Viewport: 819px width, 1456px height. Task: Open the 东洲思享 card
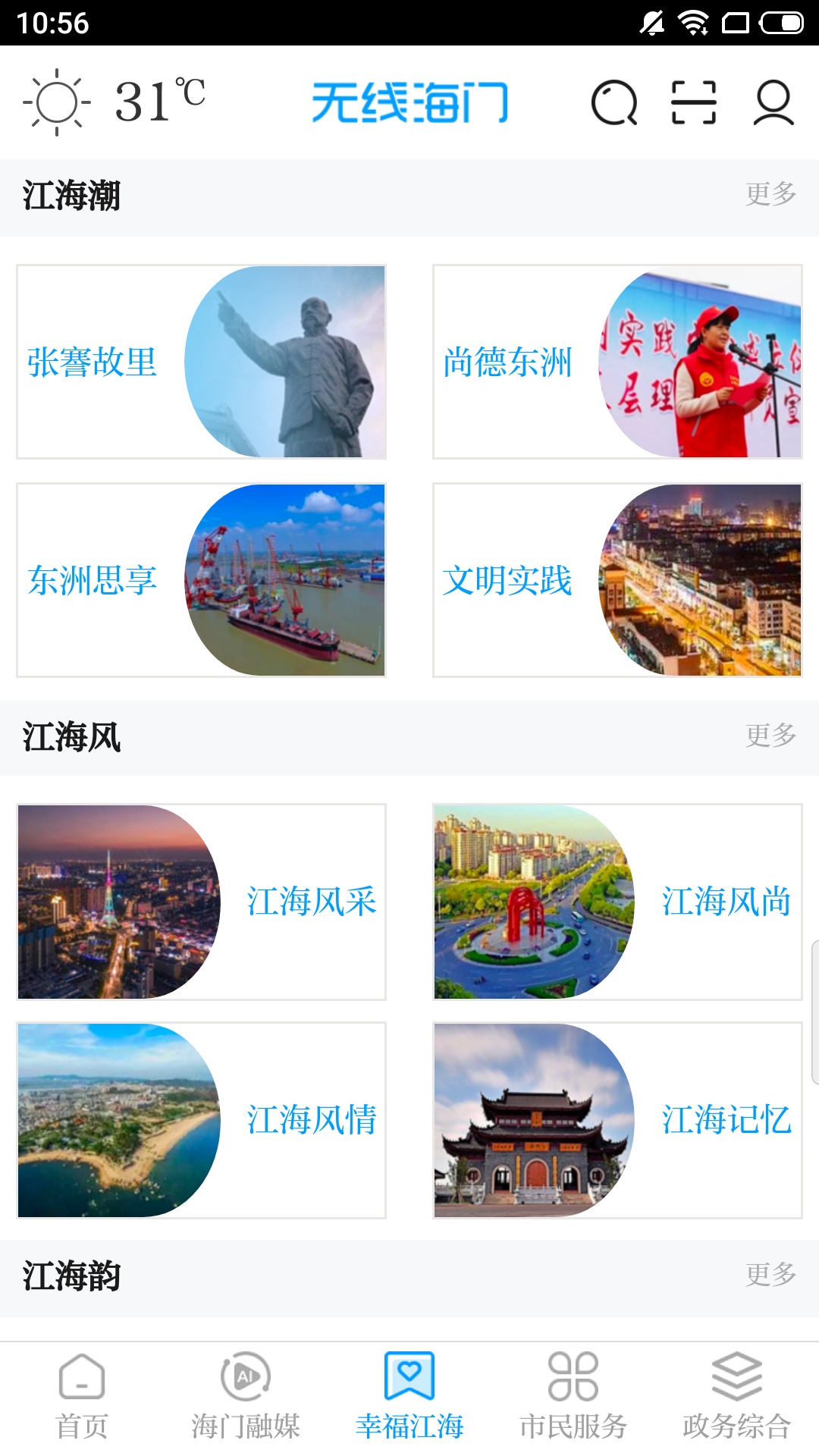click(202, 578)
